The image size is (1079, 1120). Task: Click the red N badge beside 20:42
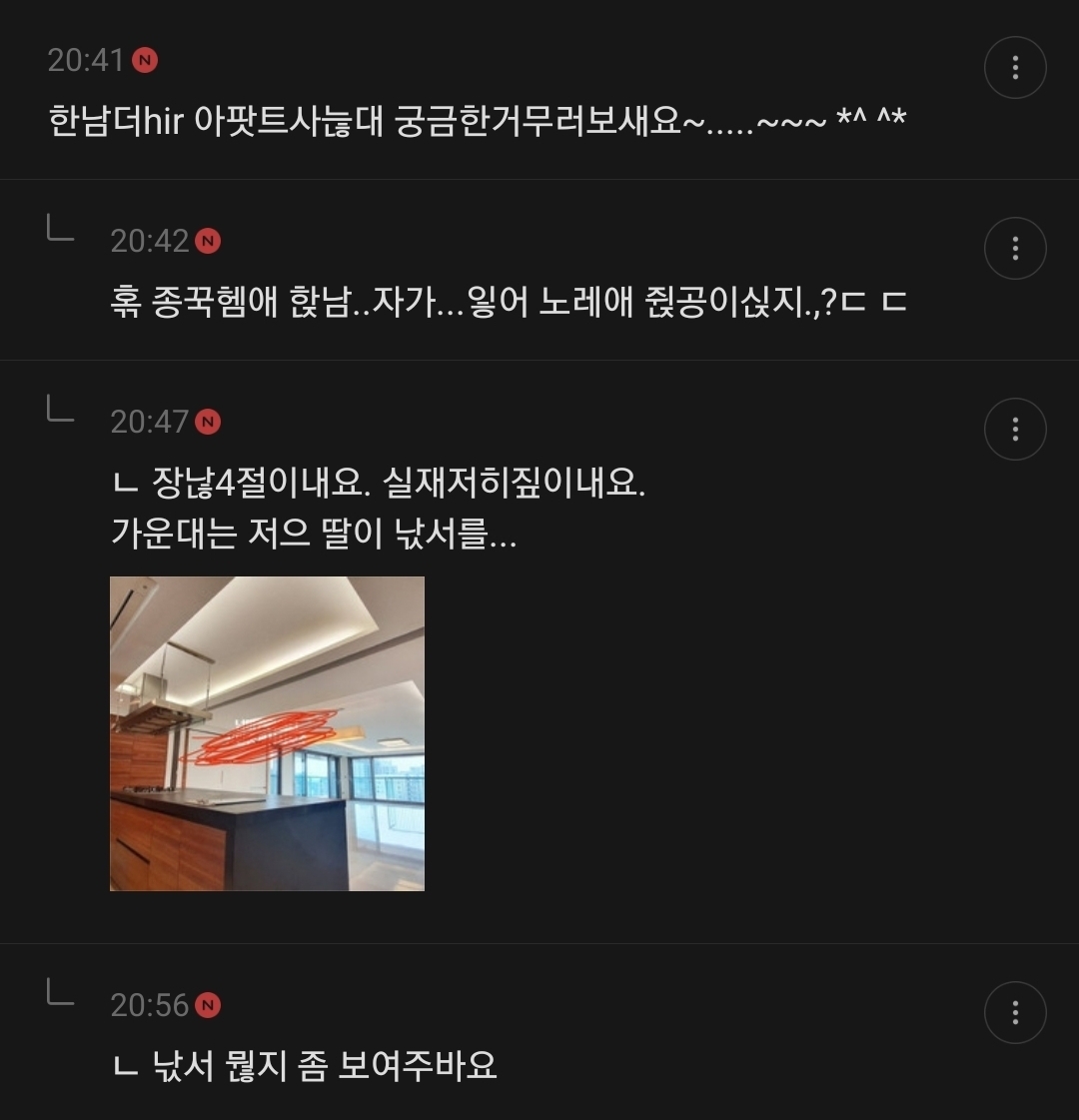(209, 240)
